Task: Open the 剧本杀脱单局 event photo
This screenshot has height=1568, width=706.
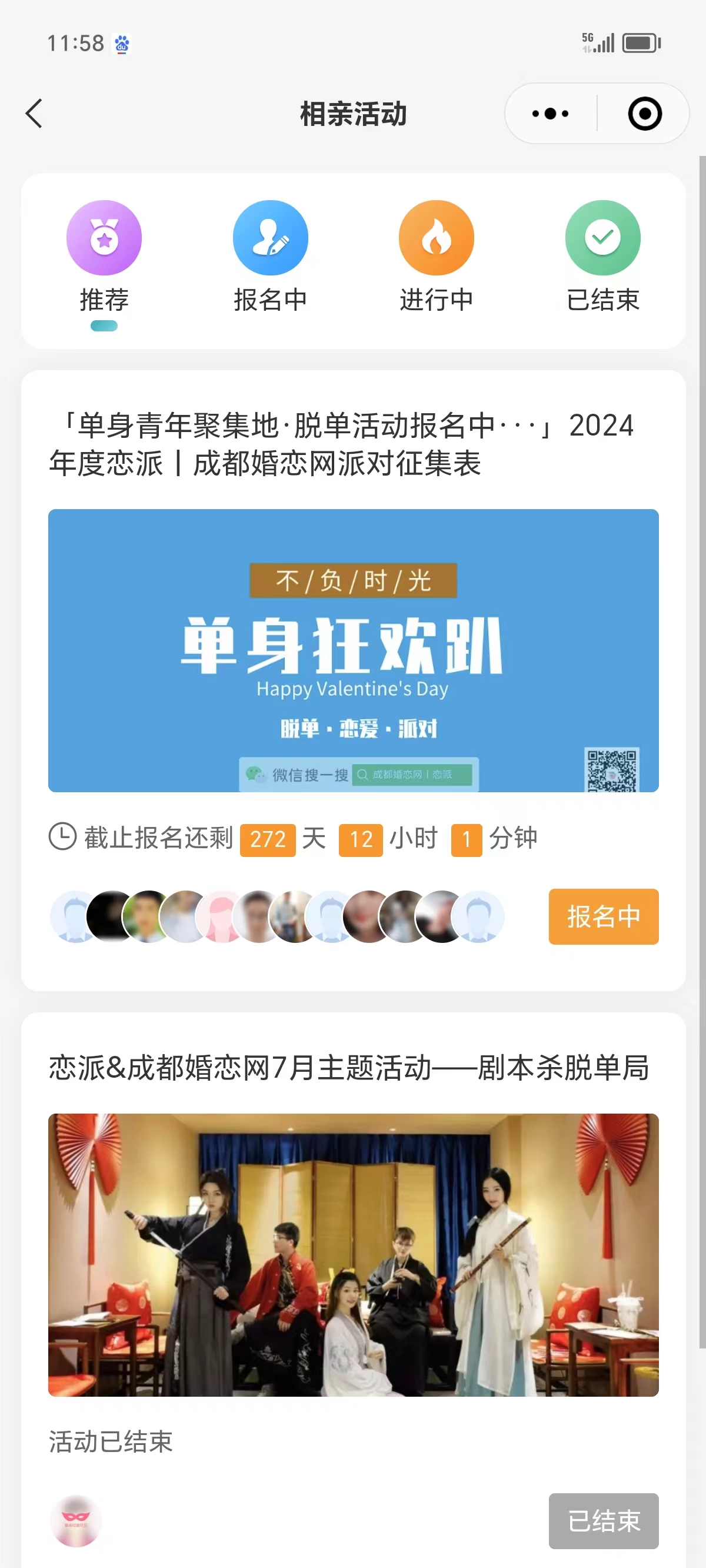Action: [353, 1254]
